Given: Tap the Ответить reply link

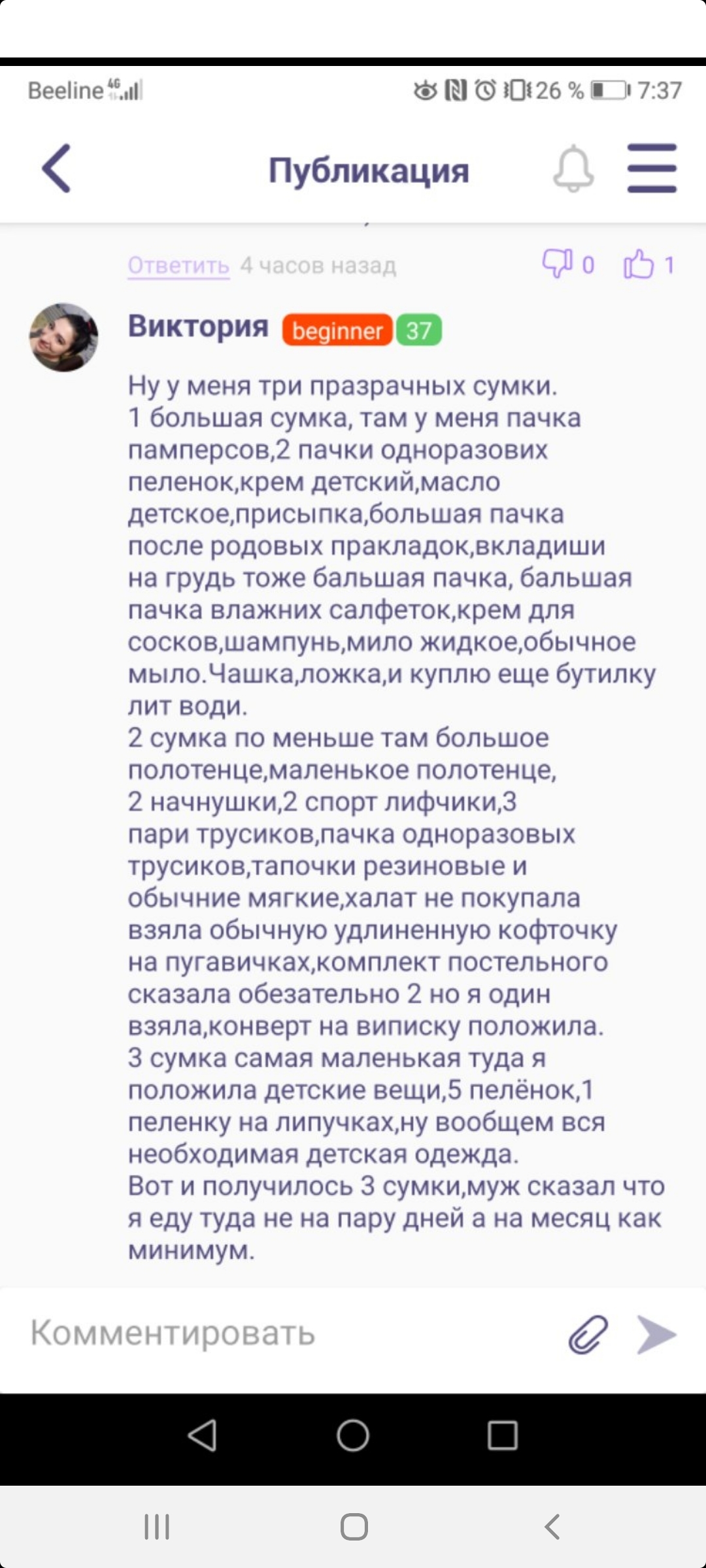Looking at the screenshot, I should [178, 265].
